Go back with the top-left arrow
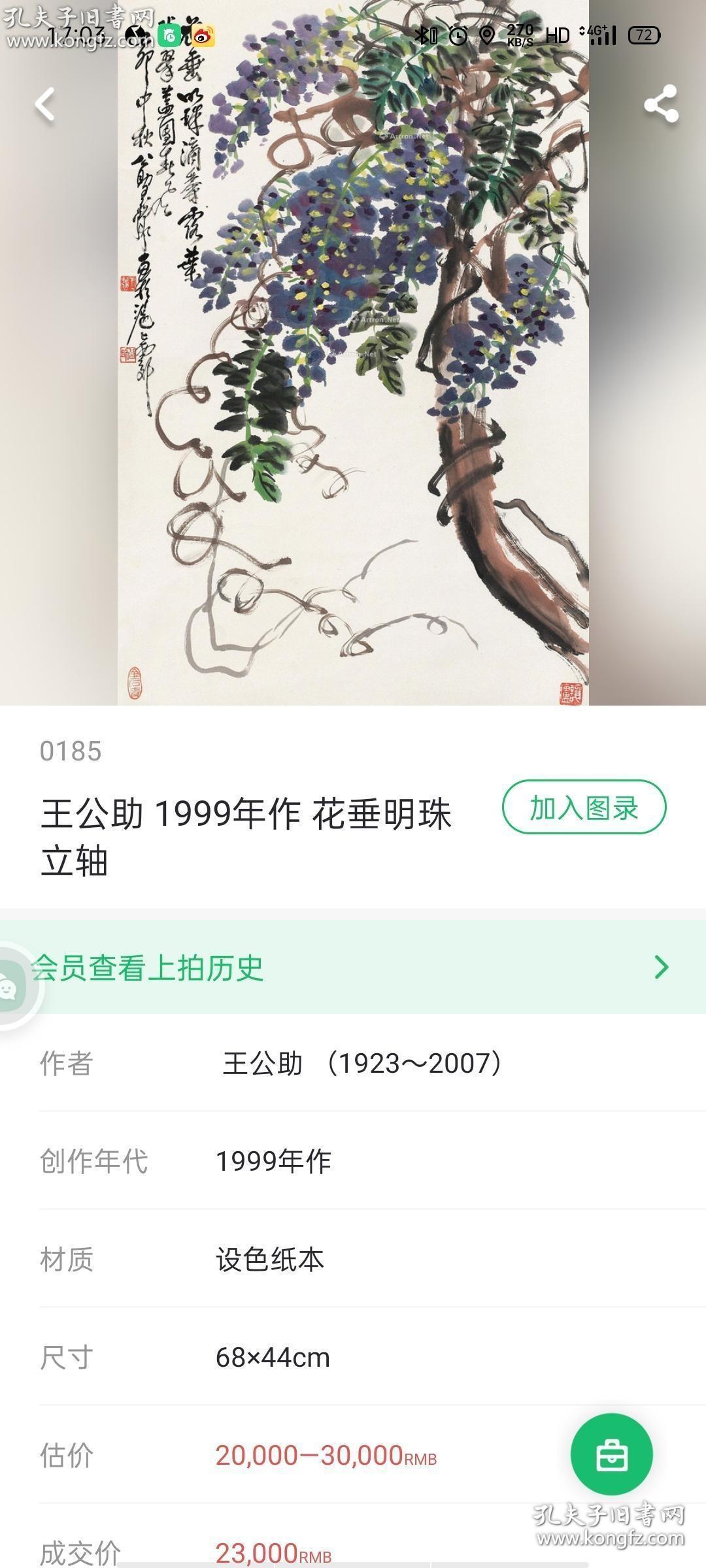706x1568 pixels. pyautogui.click(x=44, y=105)
